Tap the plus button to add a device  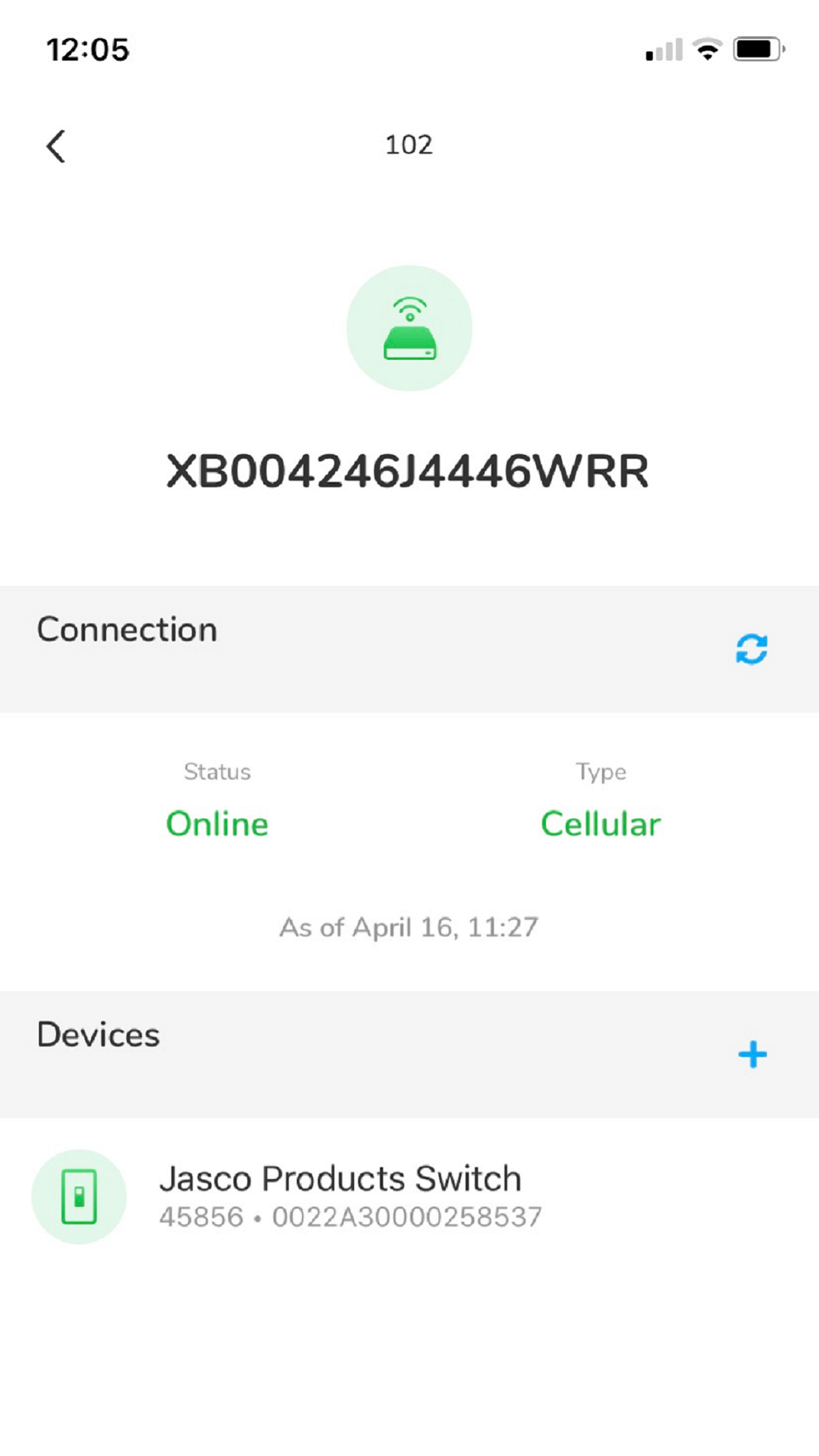[x=752, y=1055]
